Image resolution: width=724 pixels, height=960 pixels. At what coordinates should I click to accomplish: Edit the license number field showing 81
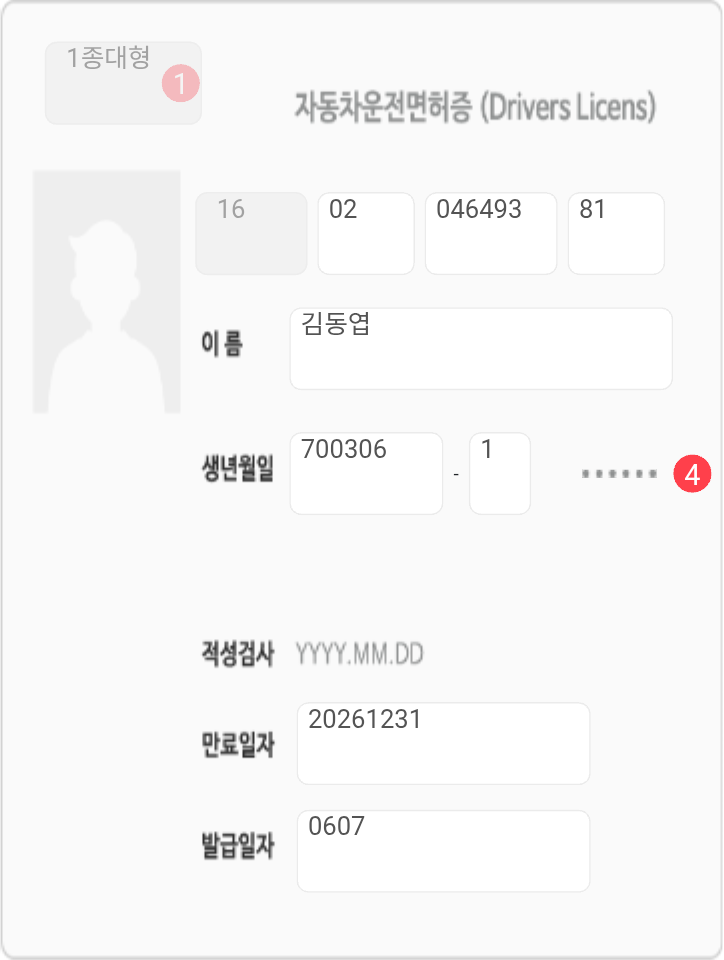tap(615, 233)
